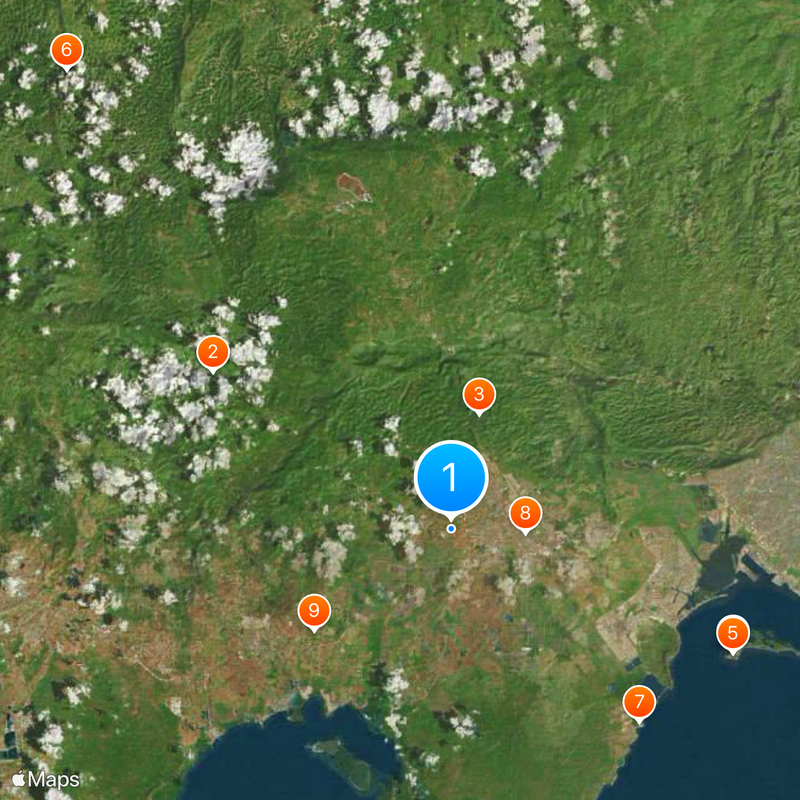Tap the orange pin numbered 9

click(314, 609)
